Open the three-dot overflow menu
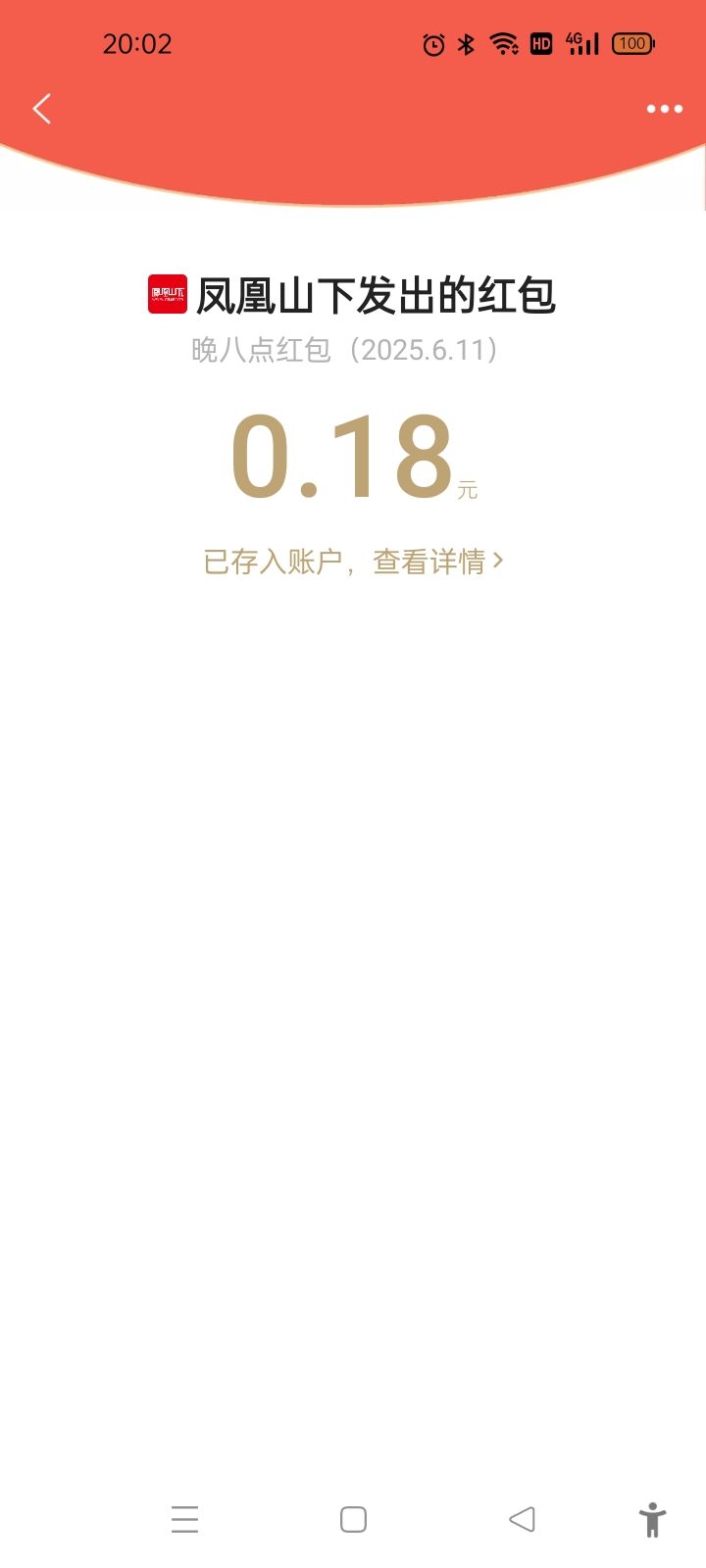706x1568 pixels. click(x=664, y=109)
